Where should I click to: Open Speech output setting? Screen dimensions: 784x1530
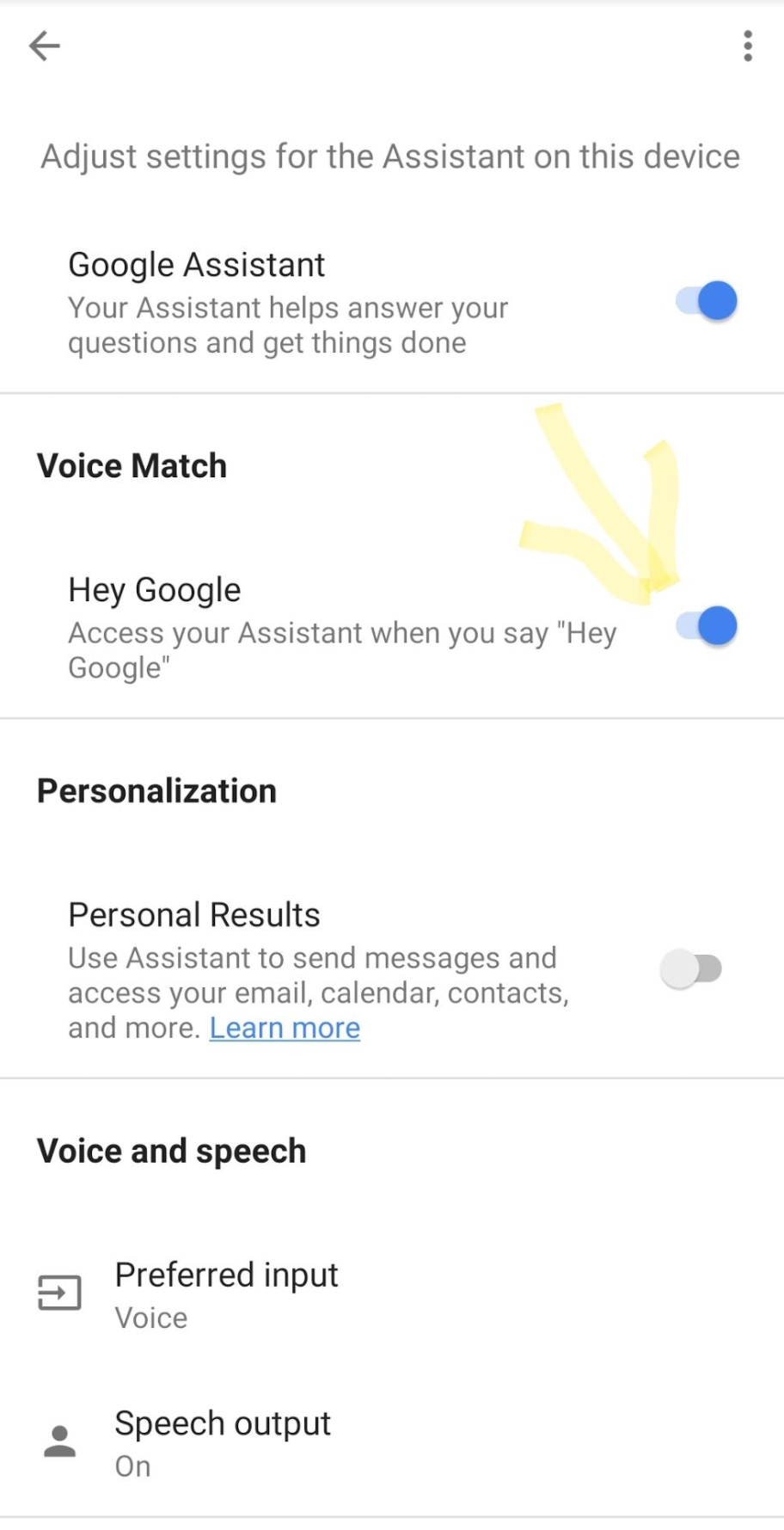(392, 1443)
